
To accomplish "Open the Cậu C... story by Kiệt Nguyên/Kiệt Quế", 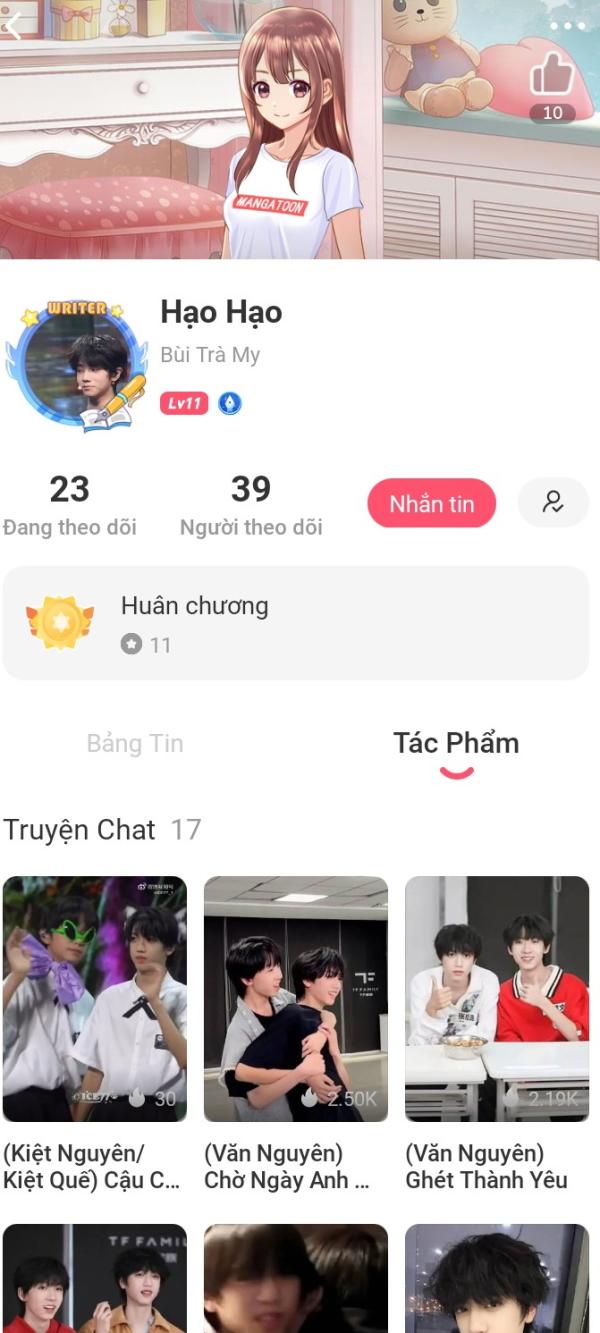I will coord(95,998).
